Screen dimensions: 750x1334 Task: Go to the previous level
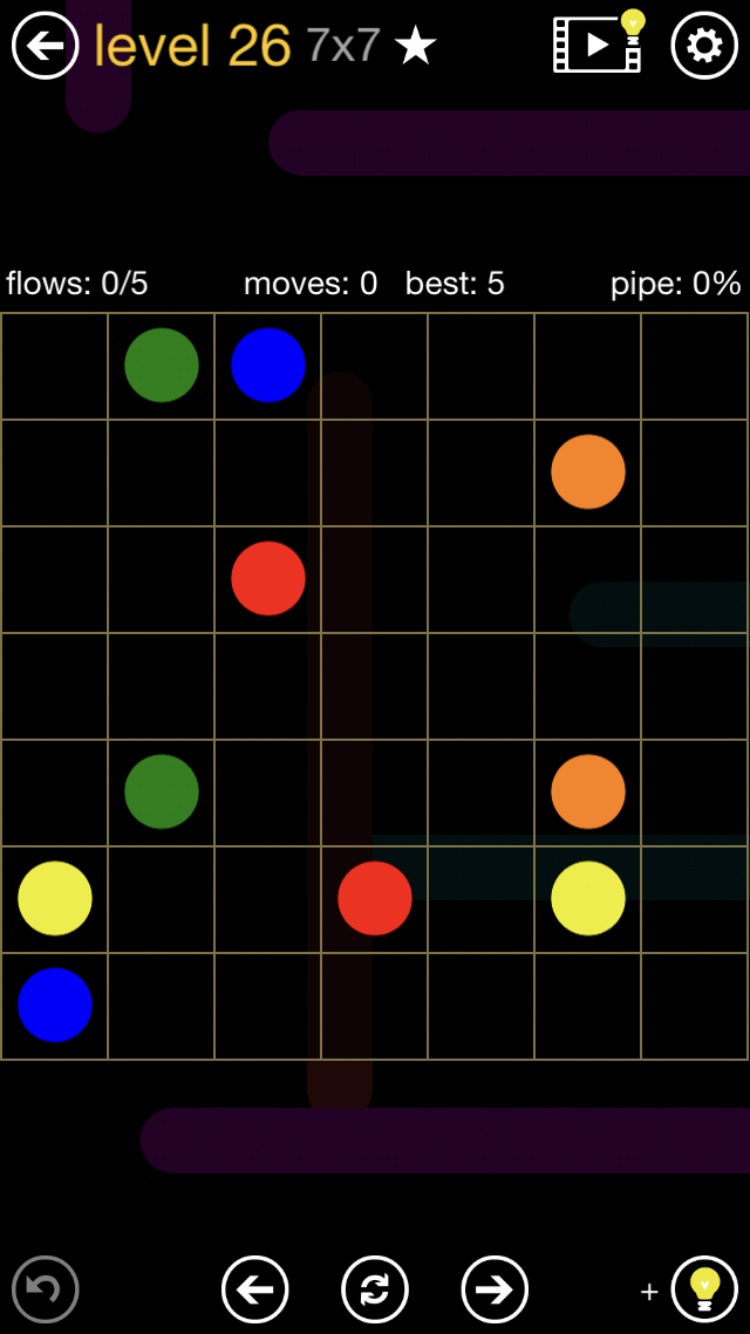pos(255,1289)
